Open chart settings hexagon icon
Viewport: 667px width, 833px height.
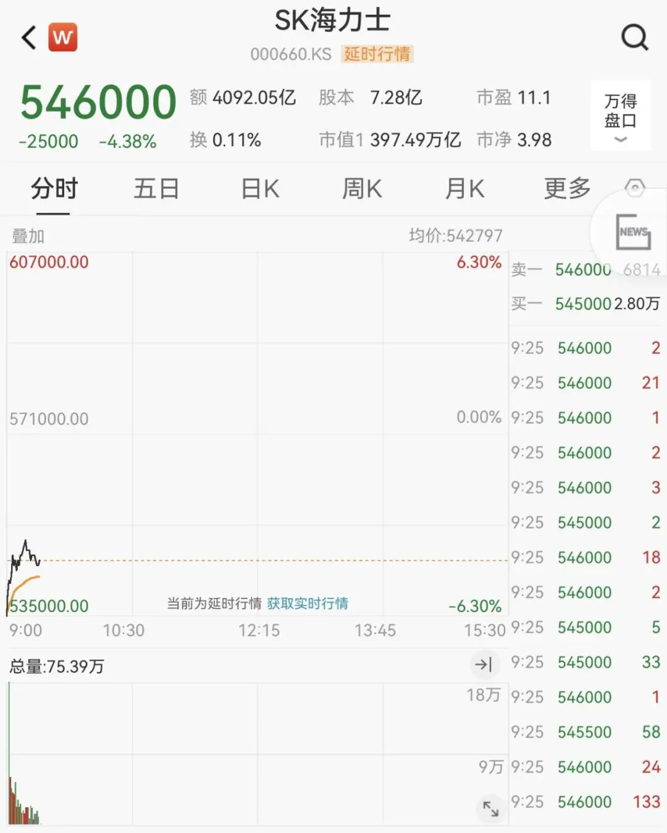click(x=635, y=188)
